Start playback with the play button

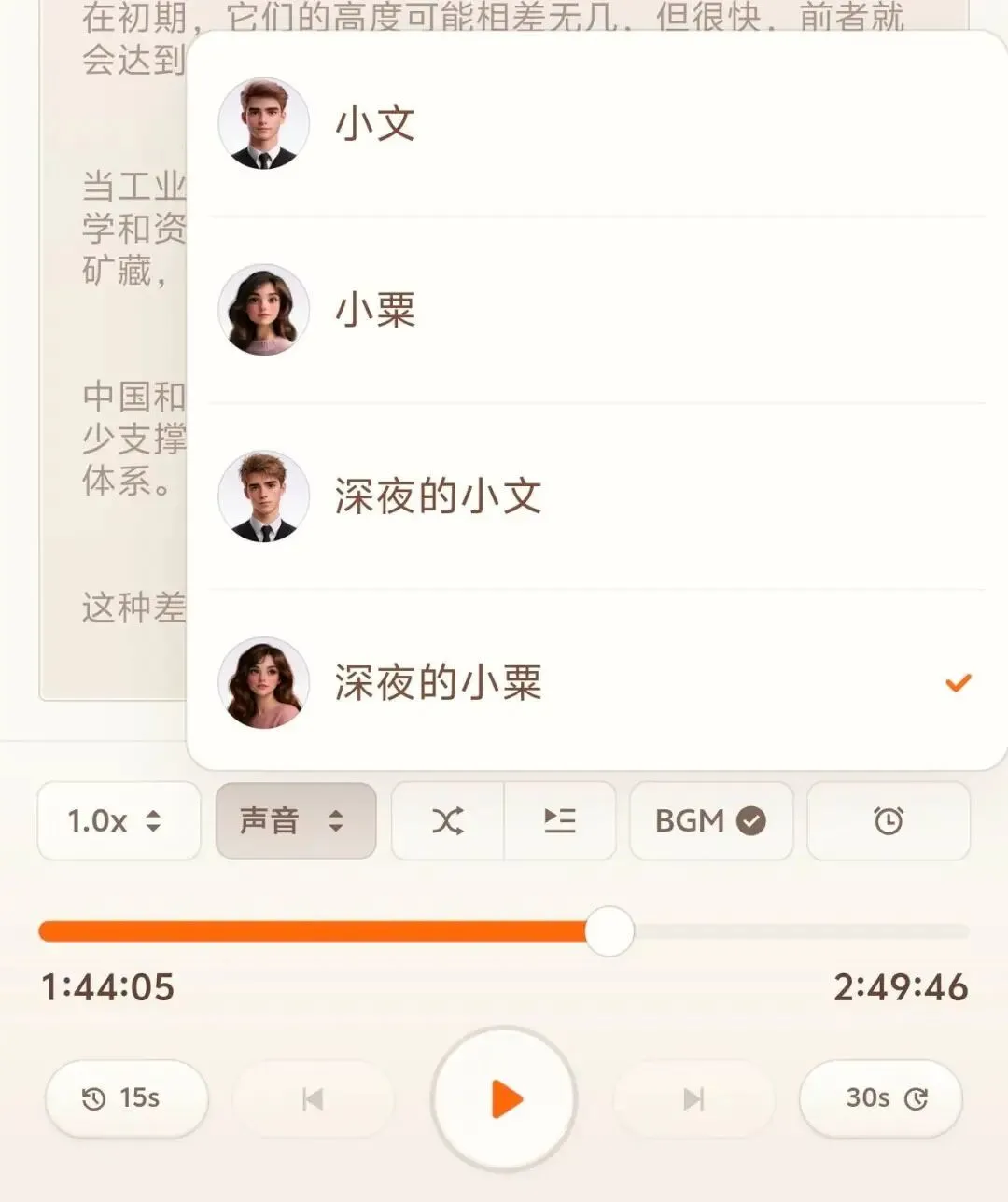(504, 1098)
